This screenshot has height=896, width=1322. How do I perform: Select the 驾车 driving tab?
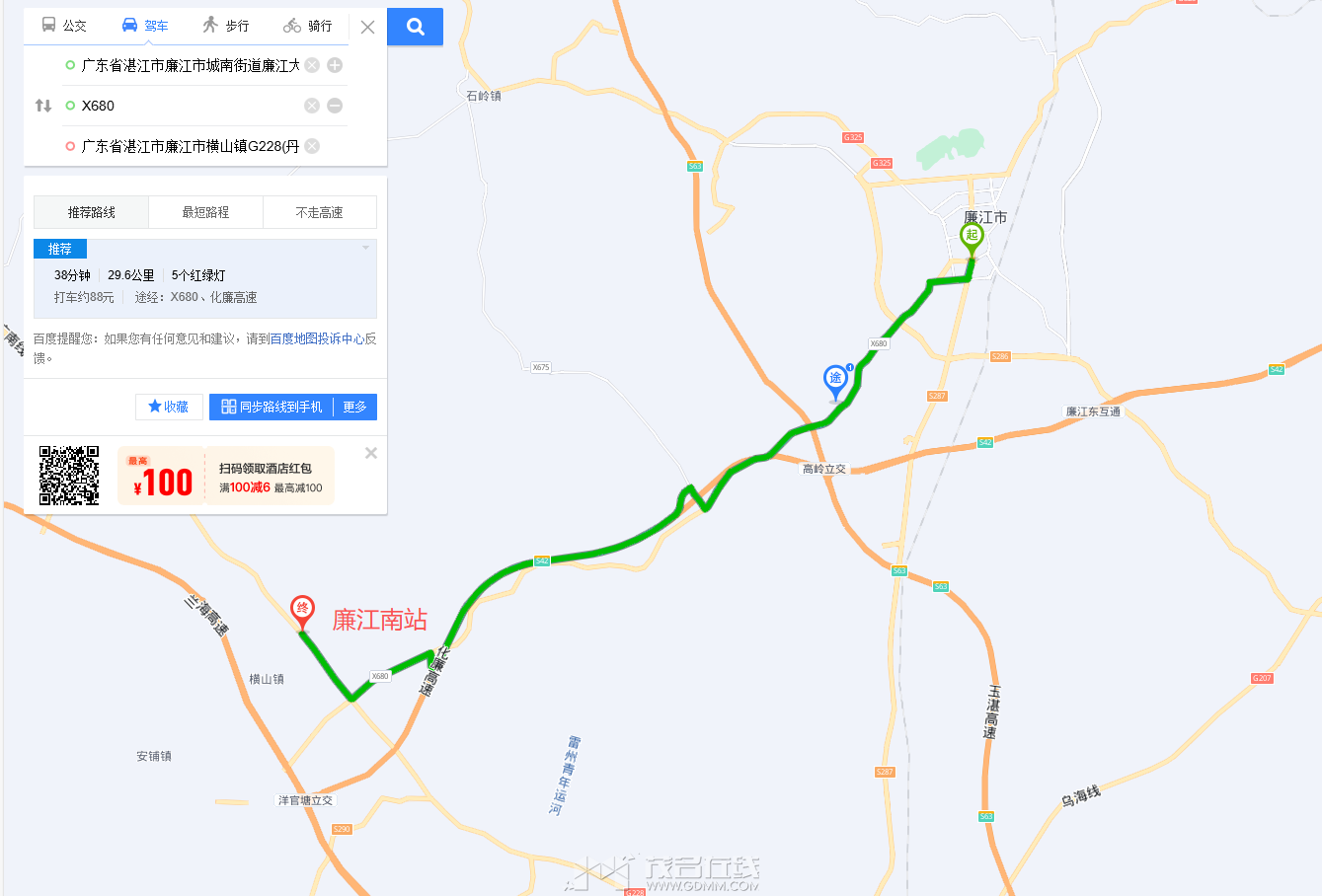pos(145,26)
